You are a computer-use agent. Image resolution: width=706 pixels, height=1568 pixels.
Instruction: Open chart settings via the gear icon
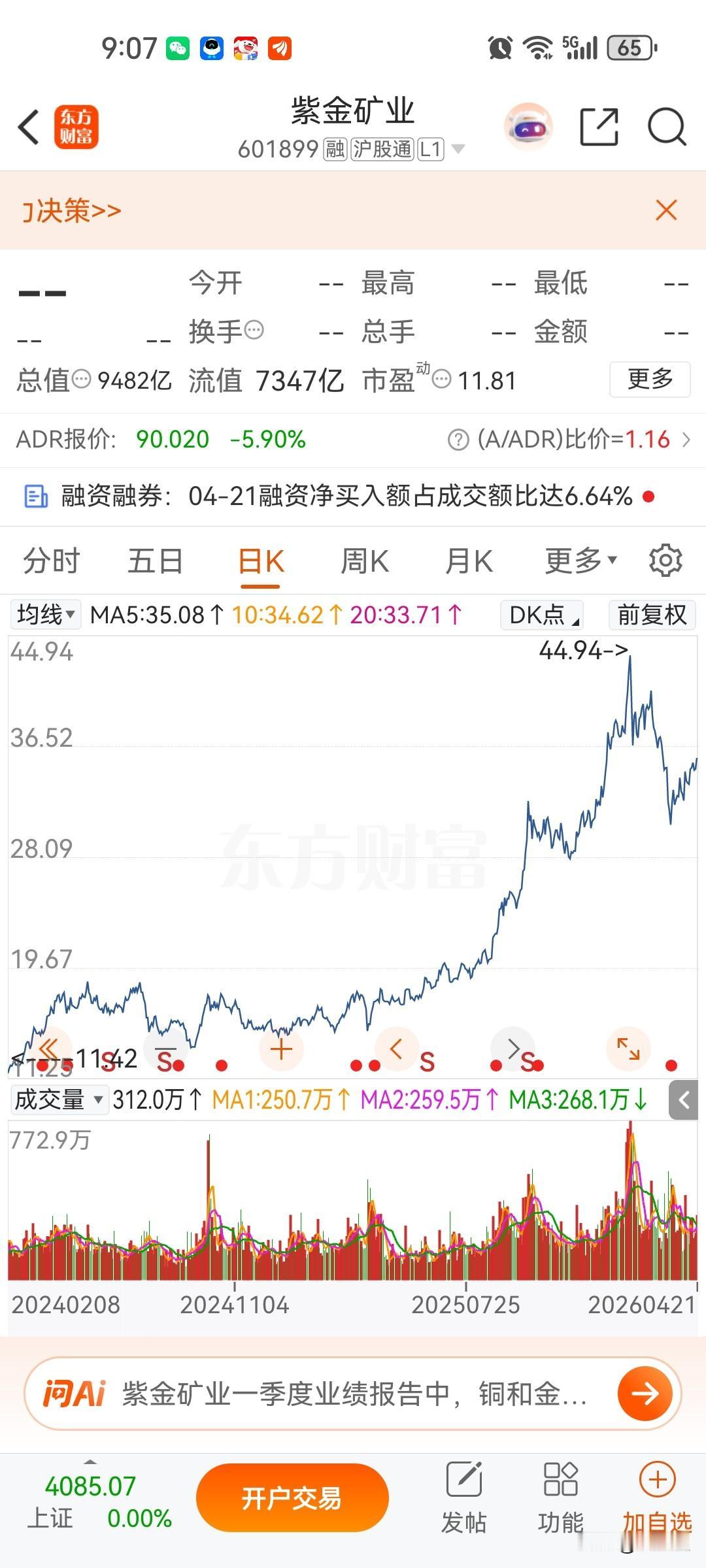tap(666, 561)
